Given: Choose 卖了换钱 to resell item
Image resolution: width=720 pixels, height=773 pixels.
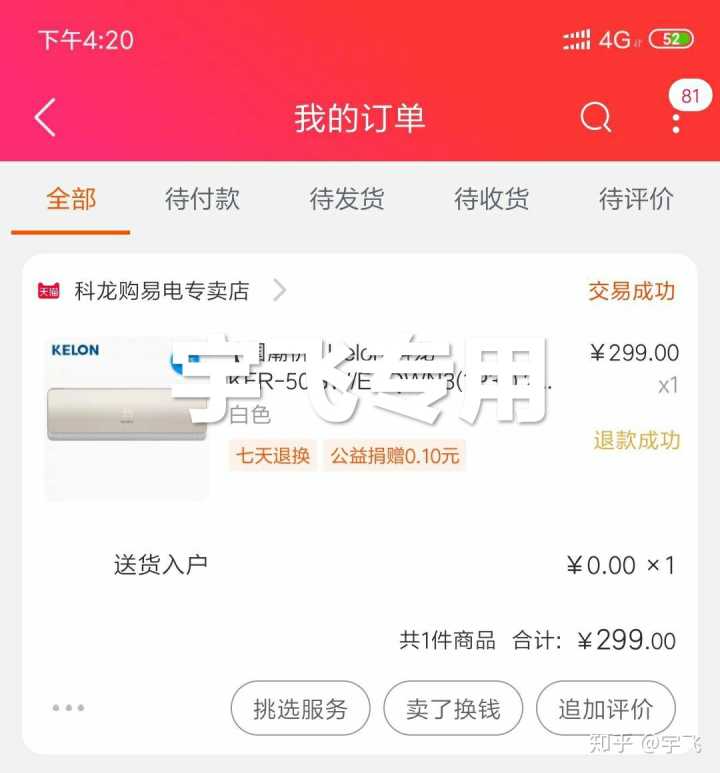Looking at the screenshot, I should coord(453,709).
